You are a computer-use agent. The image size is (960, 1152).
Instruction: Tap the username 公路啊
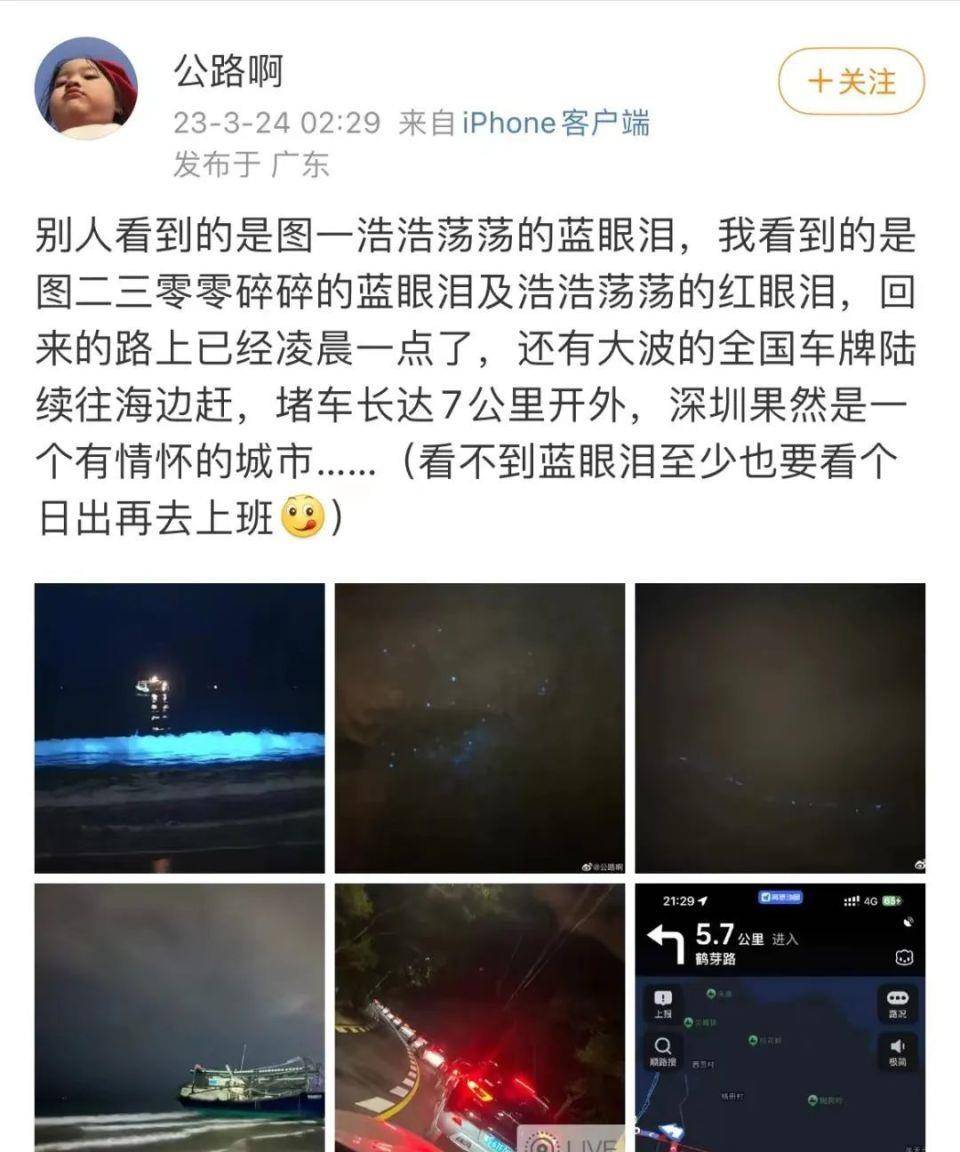point(229,71)
